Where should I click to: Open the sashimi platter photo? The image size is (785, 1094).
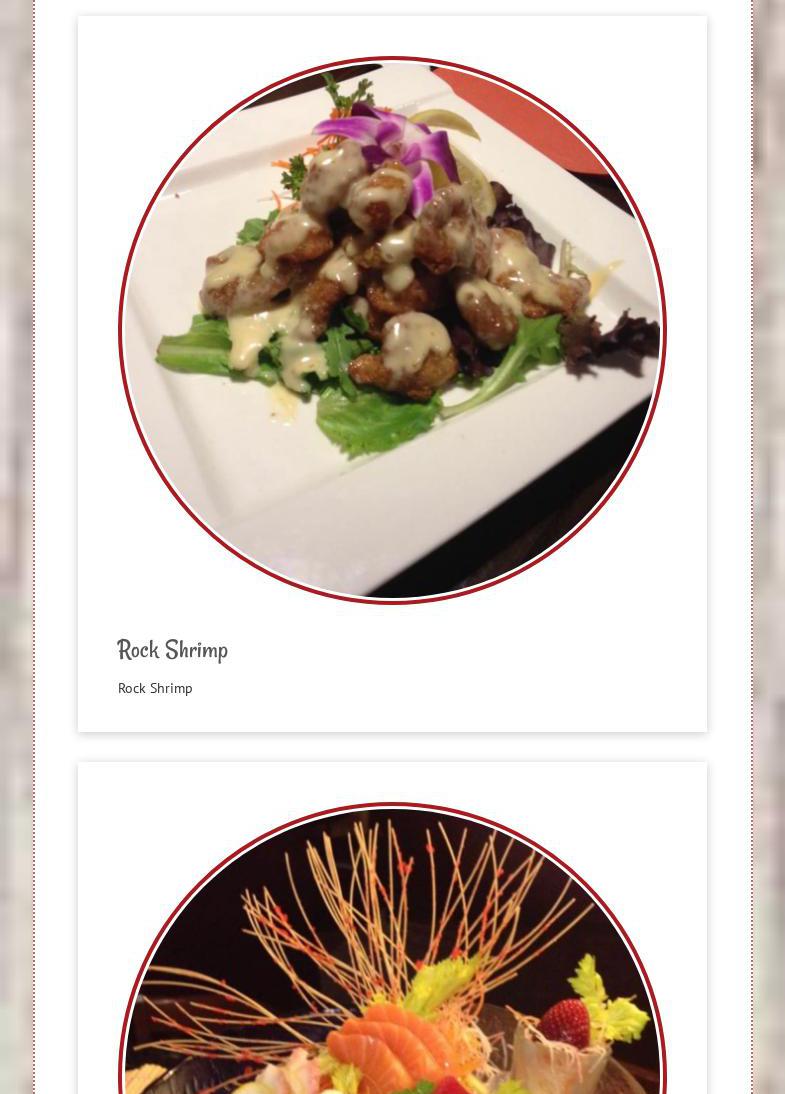(x=392, y=960)
